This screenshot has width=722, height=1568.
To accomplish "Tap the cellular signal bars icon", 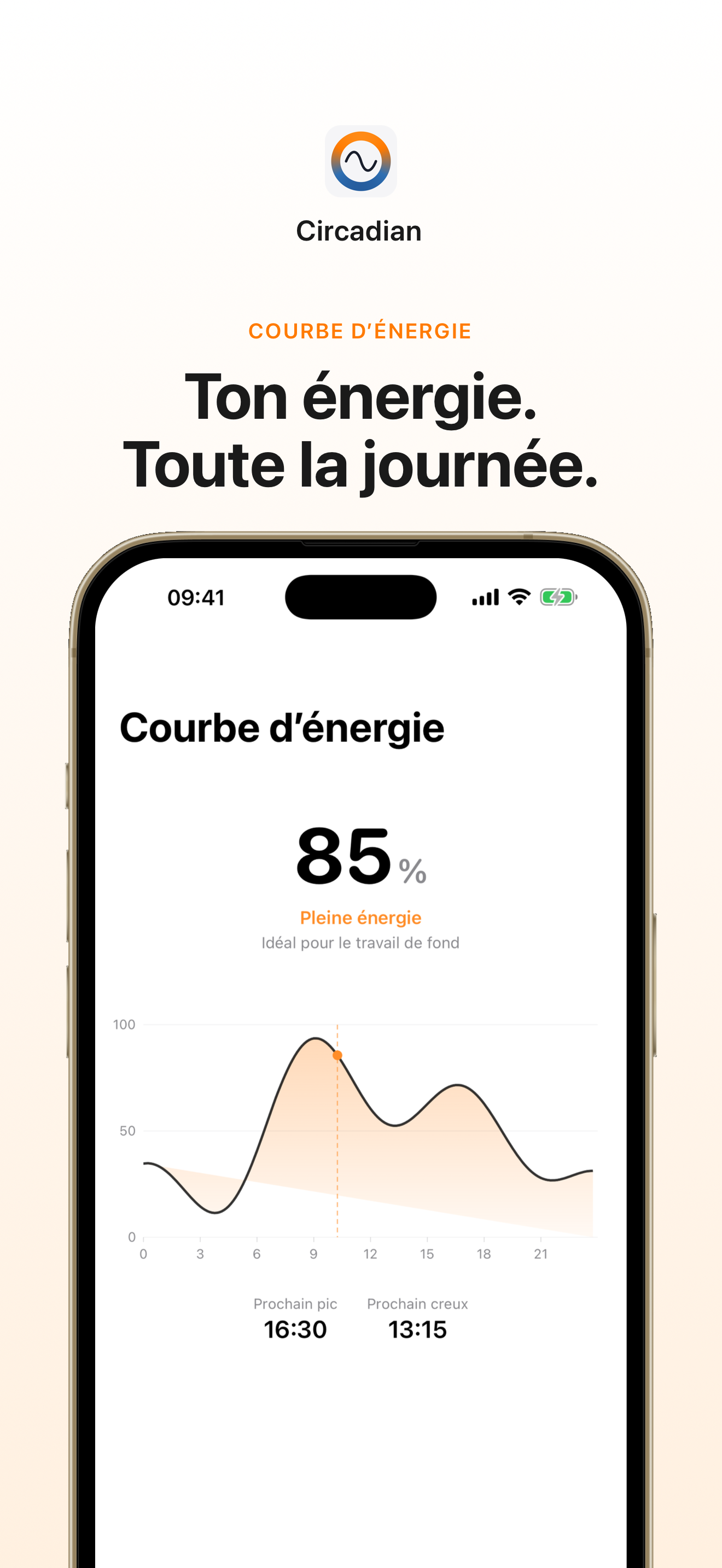I will (x=484, y=598).
